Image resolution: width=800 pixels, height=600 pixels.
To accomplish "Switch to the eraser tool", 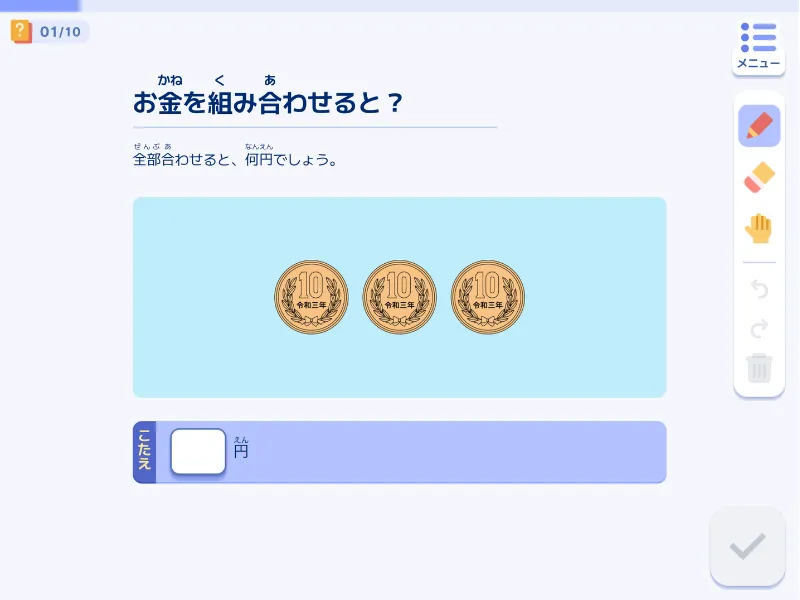I will tap(759, 178).
